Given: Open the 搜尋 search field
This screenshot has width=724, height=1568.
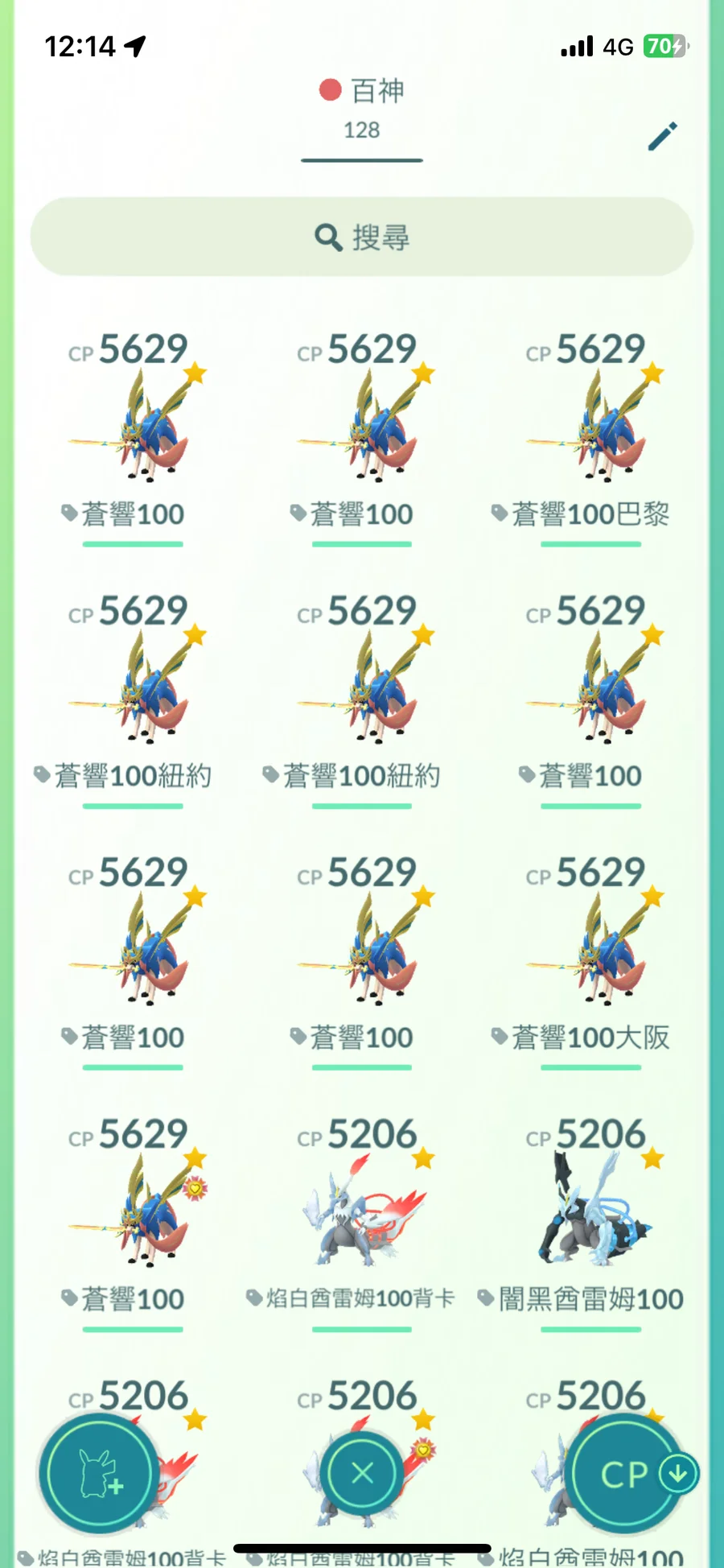Looking at the screenshot, I should click(362, 237).
